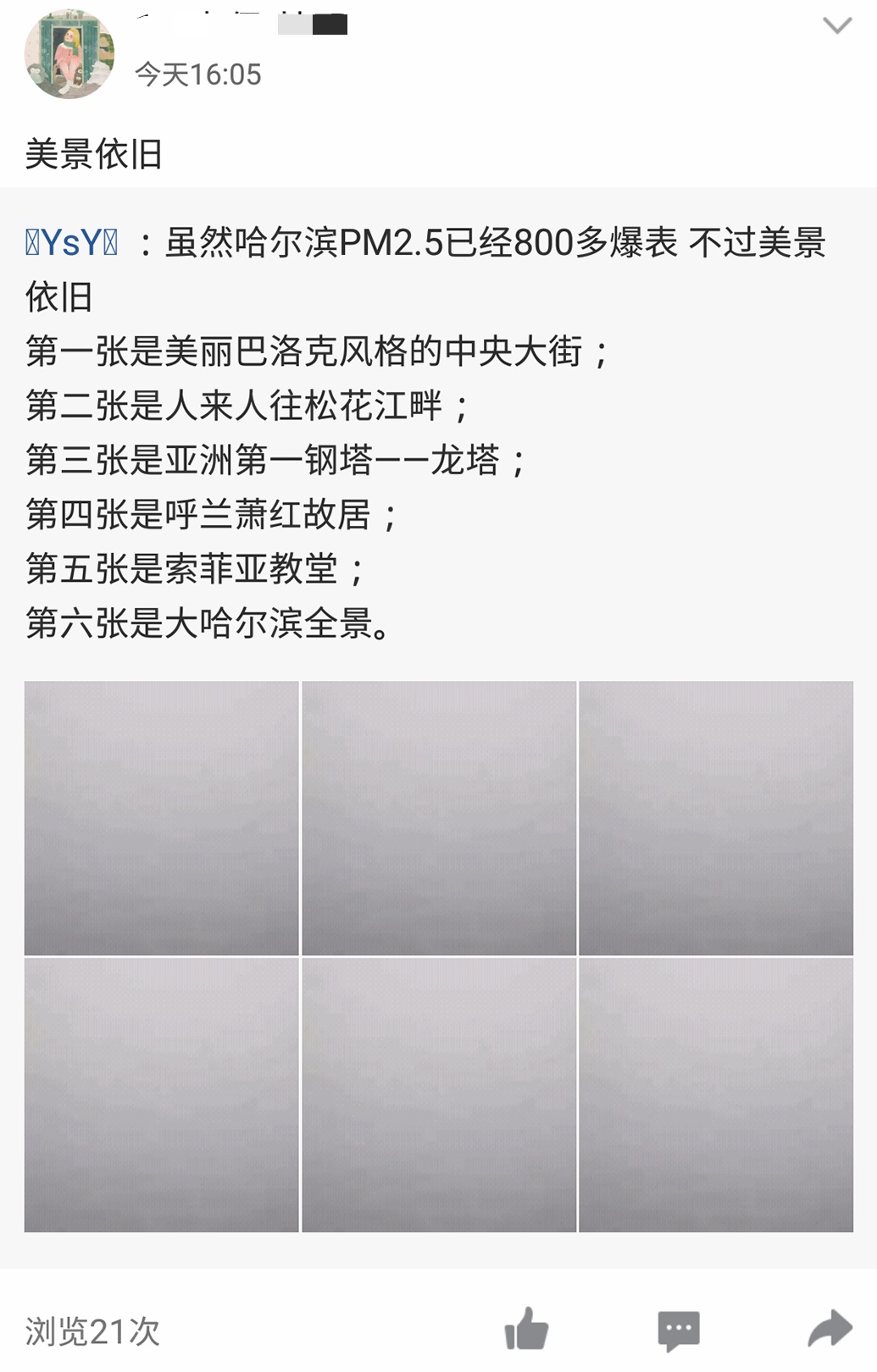Open the third photo in the top row
Viewport: 877px width, 1372px height.
(716, 818)
